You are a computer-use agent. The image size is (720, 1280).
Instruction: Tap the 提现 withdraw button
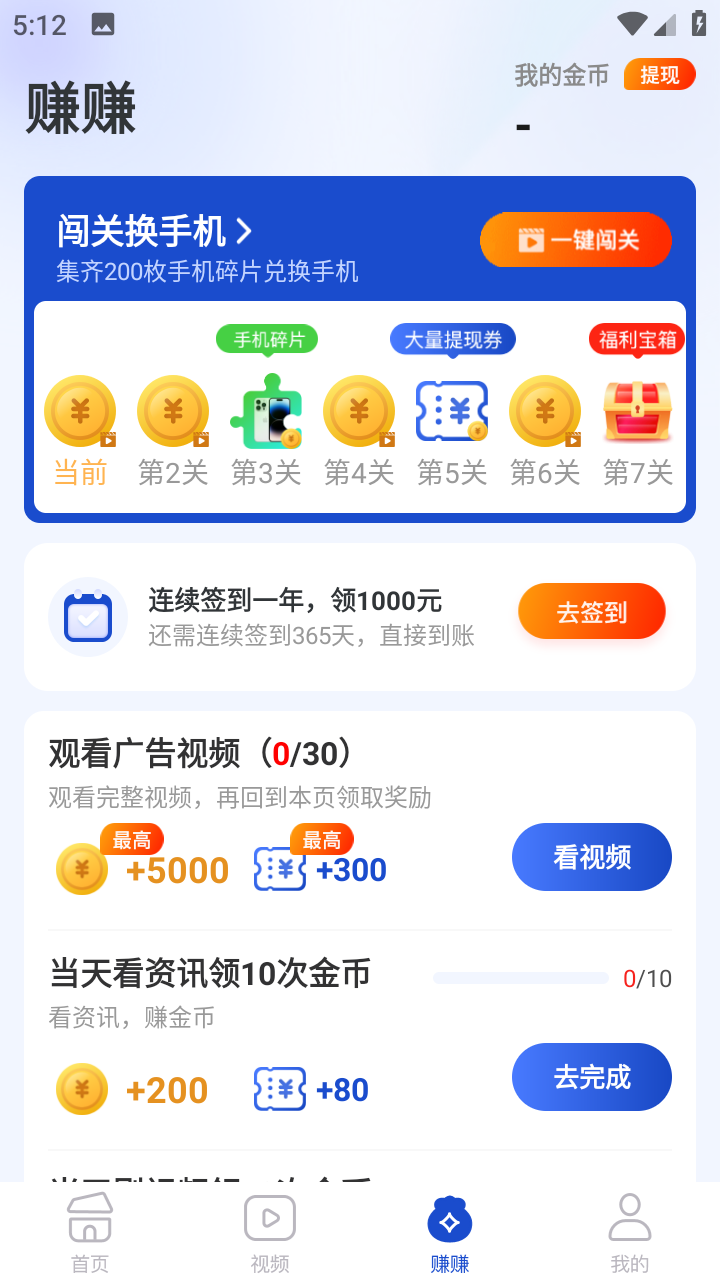(x=659, y=75)
